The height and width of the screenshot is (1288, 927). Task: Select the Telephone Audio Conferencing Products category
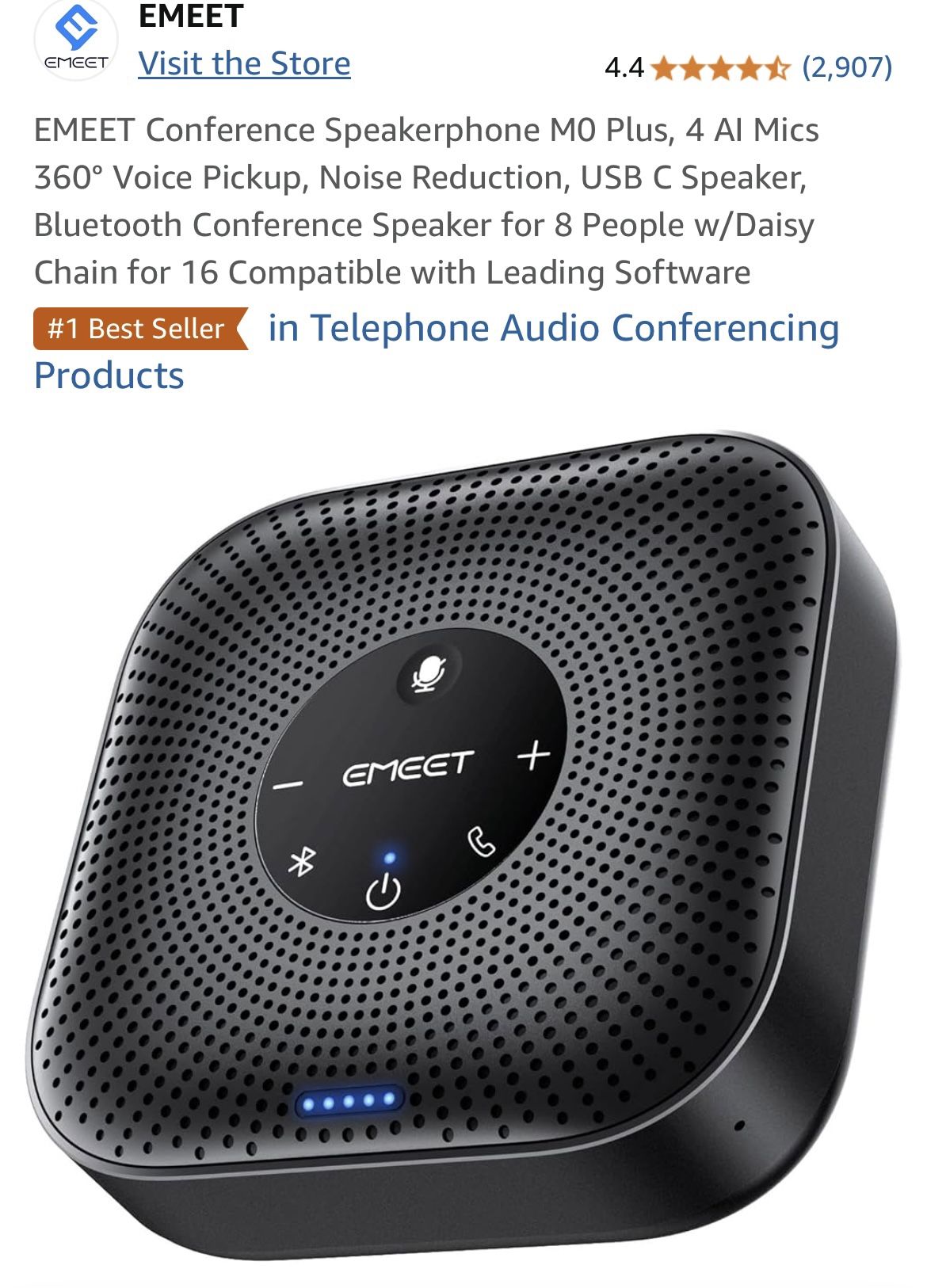tap(547, 326)
